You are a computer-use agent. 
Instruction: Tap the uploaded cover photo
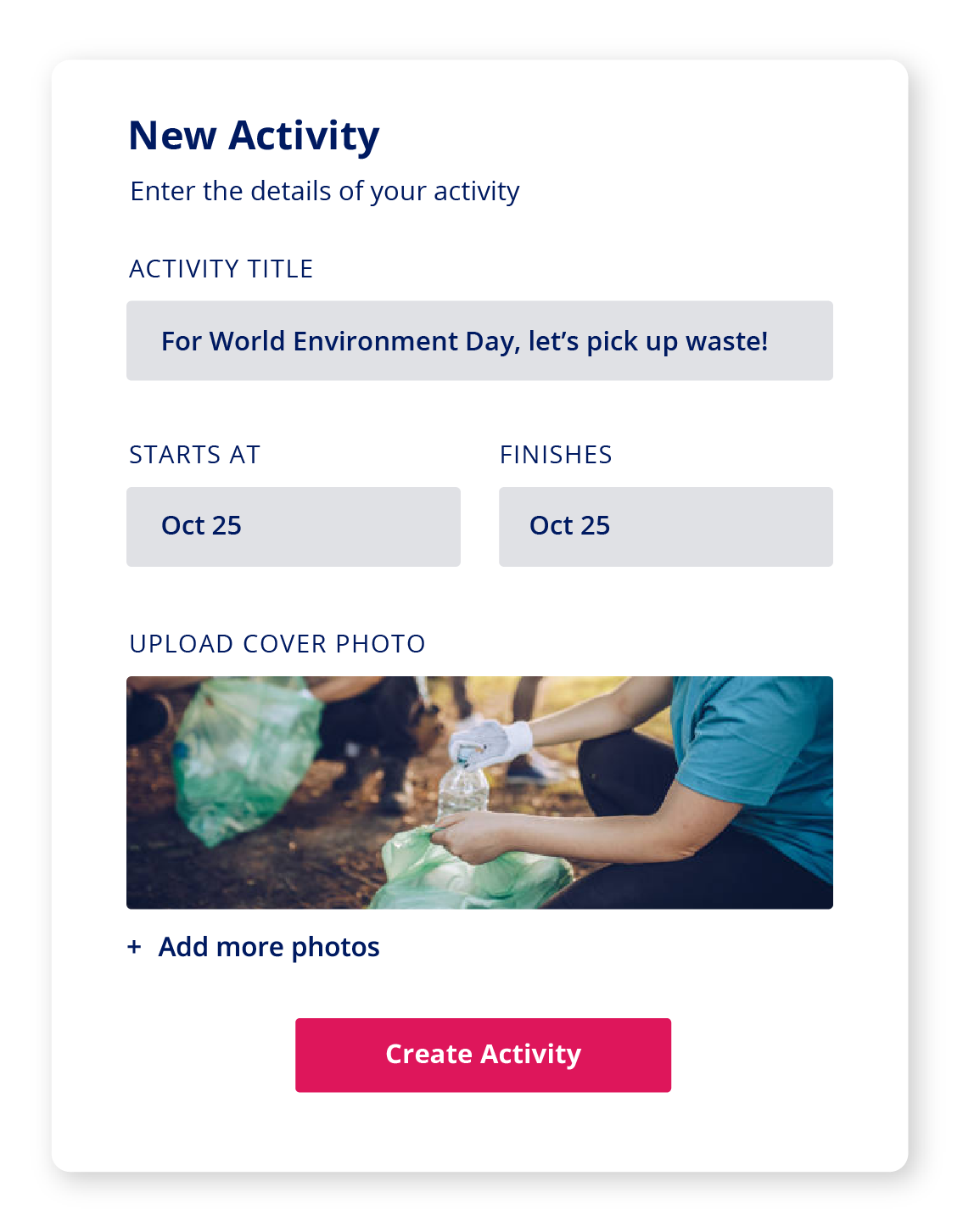(479, 792)
